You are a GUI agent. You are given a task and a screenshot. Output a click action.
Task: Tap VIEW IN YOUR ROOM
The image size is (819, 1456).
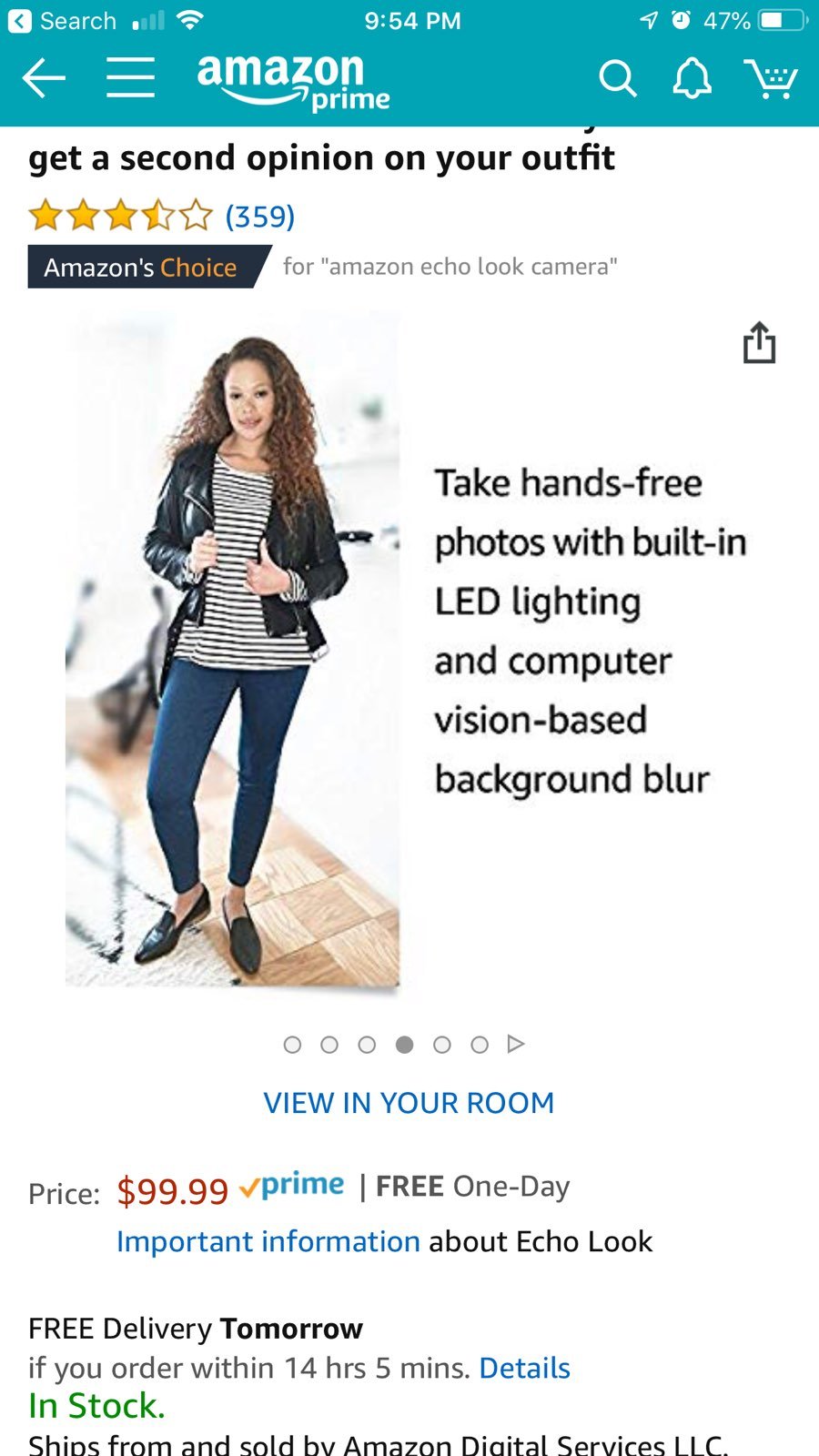[x=409, y=1103]
